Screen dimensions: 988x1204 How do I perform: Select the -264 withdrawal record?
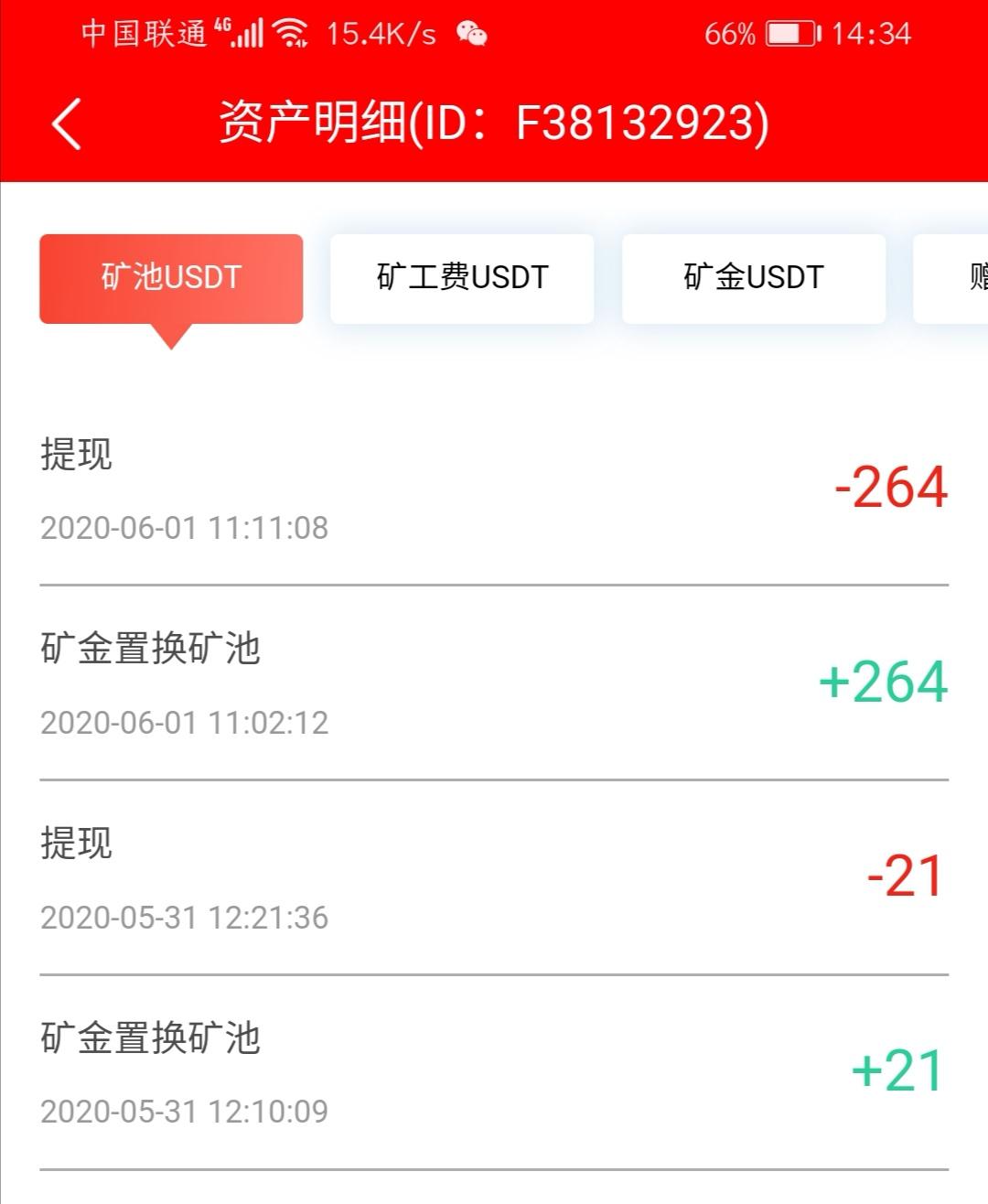click(x=890, y=489)
